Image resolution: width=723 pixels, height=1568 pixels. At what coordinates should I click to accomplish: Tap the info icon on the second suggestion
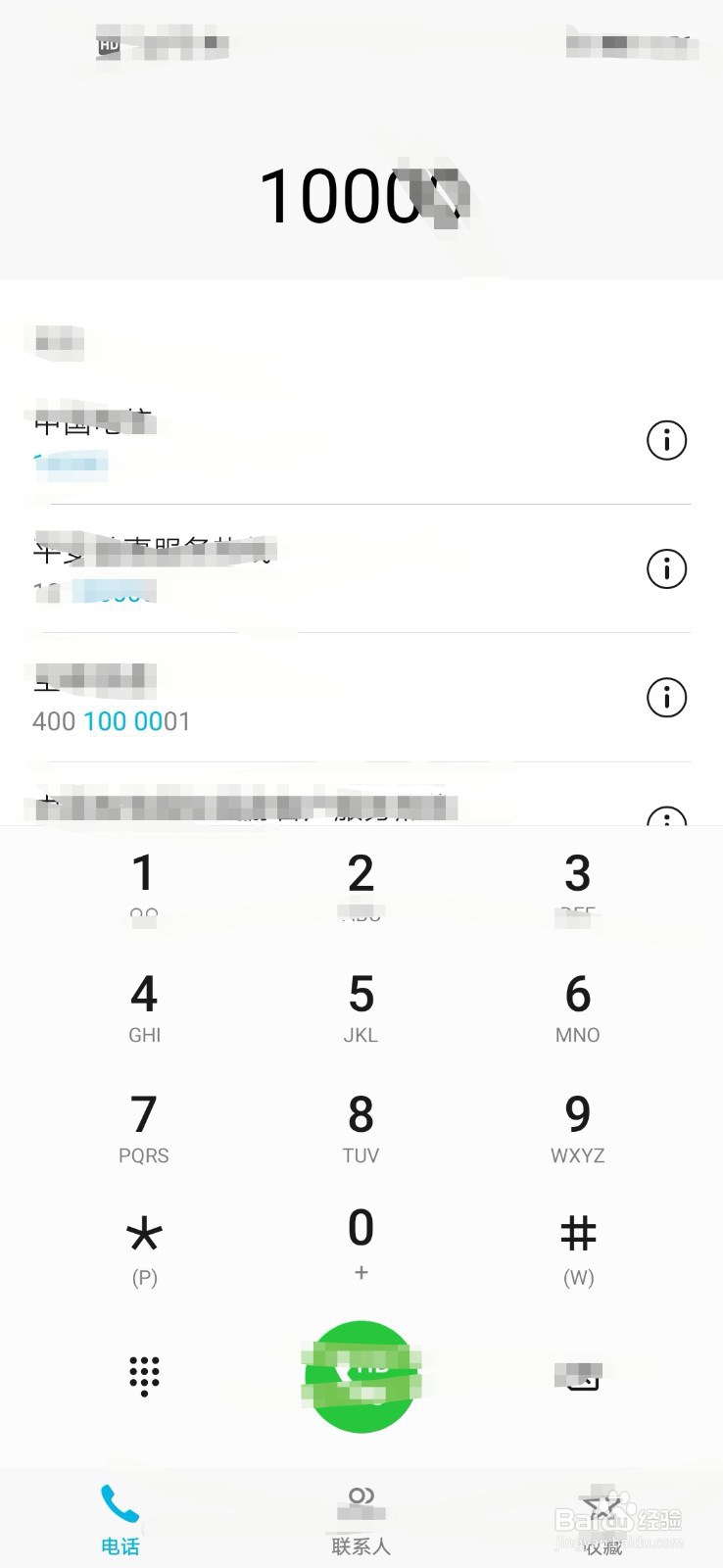point(666,568)
